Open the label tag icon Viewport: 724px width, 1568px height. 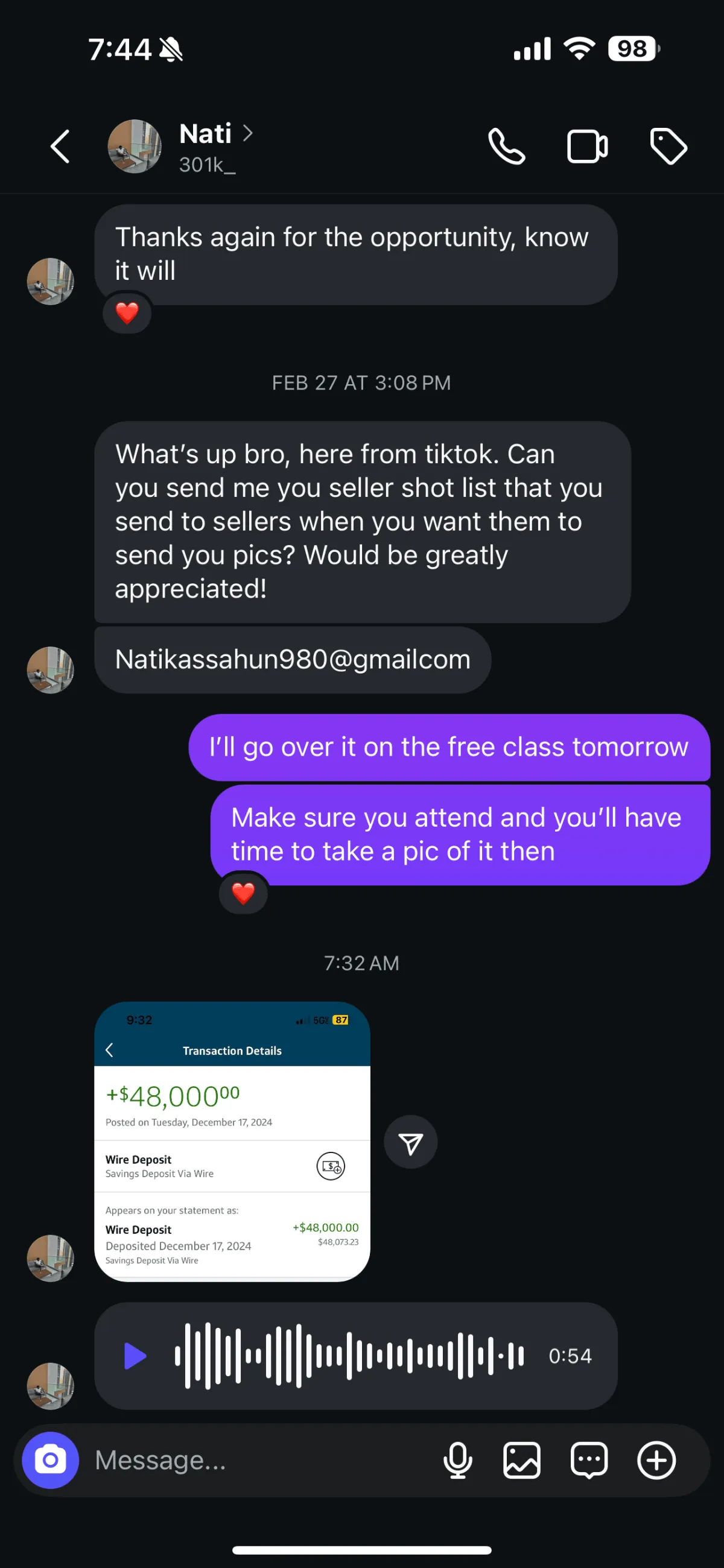668,146
